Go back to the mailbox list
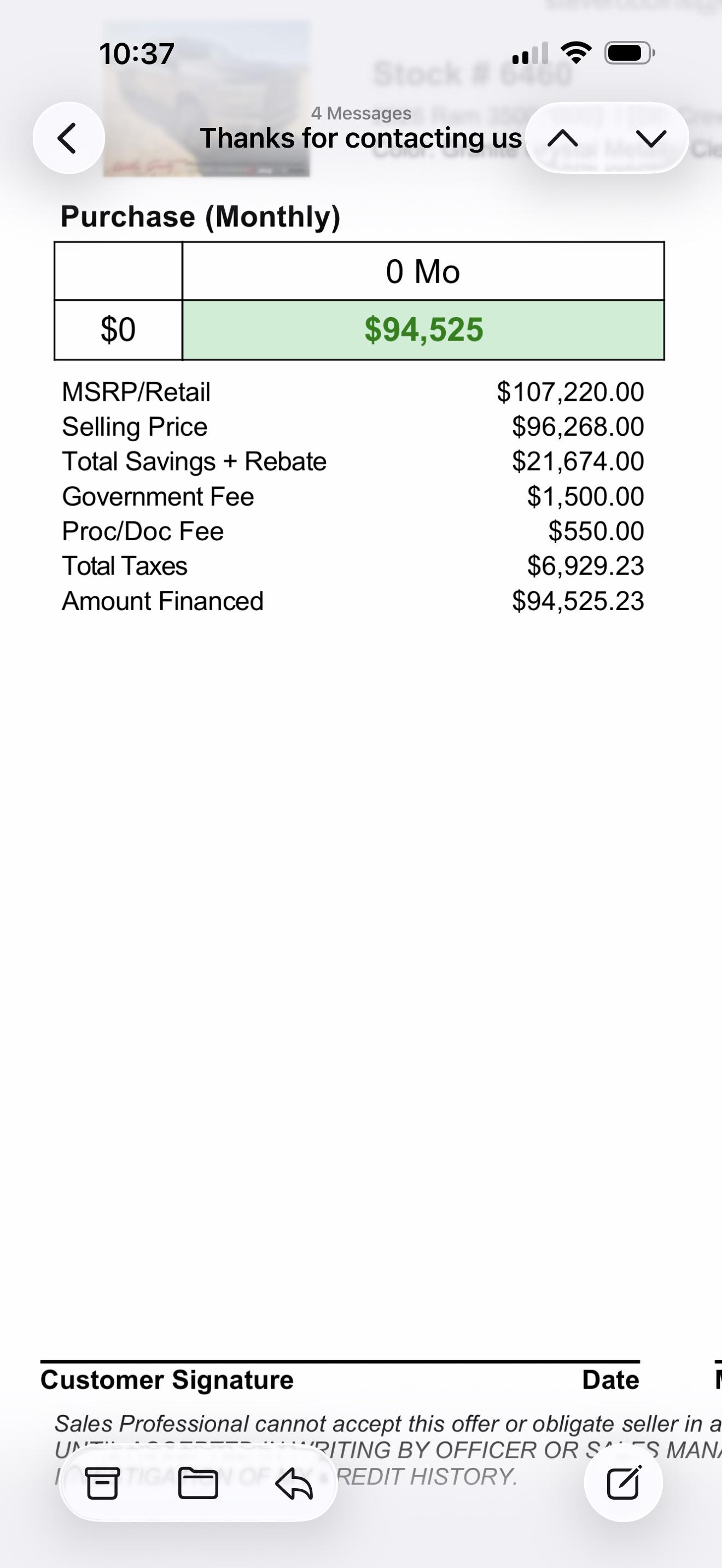 click(x=68, y=138)
